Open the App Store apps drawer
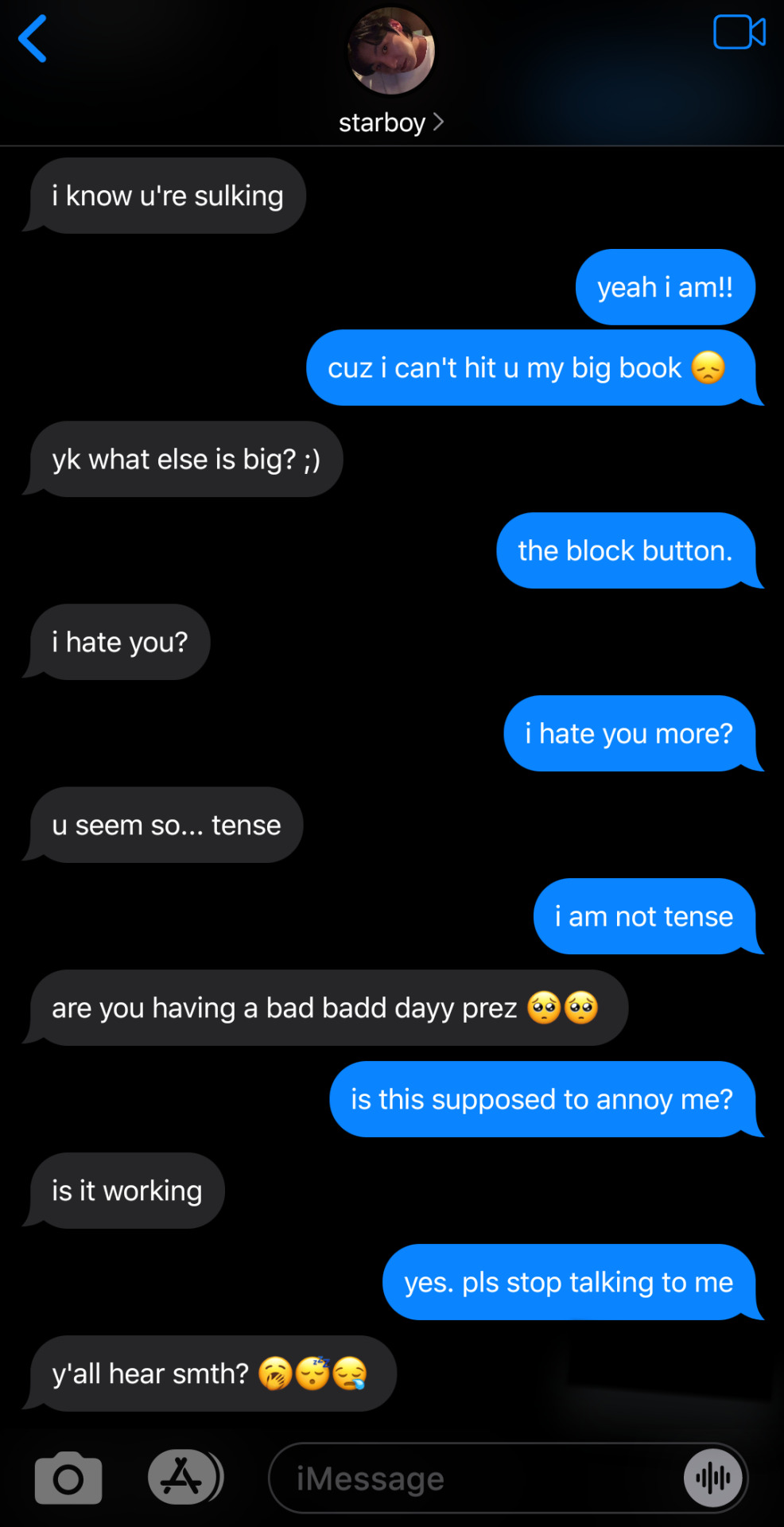The width and height of the screenshot is (784, 1527). click(x=184, y=1478)
